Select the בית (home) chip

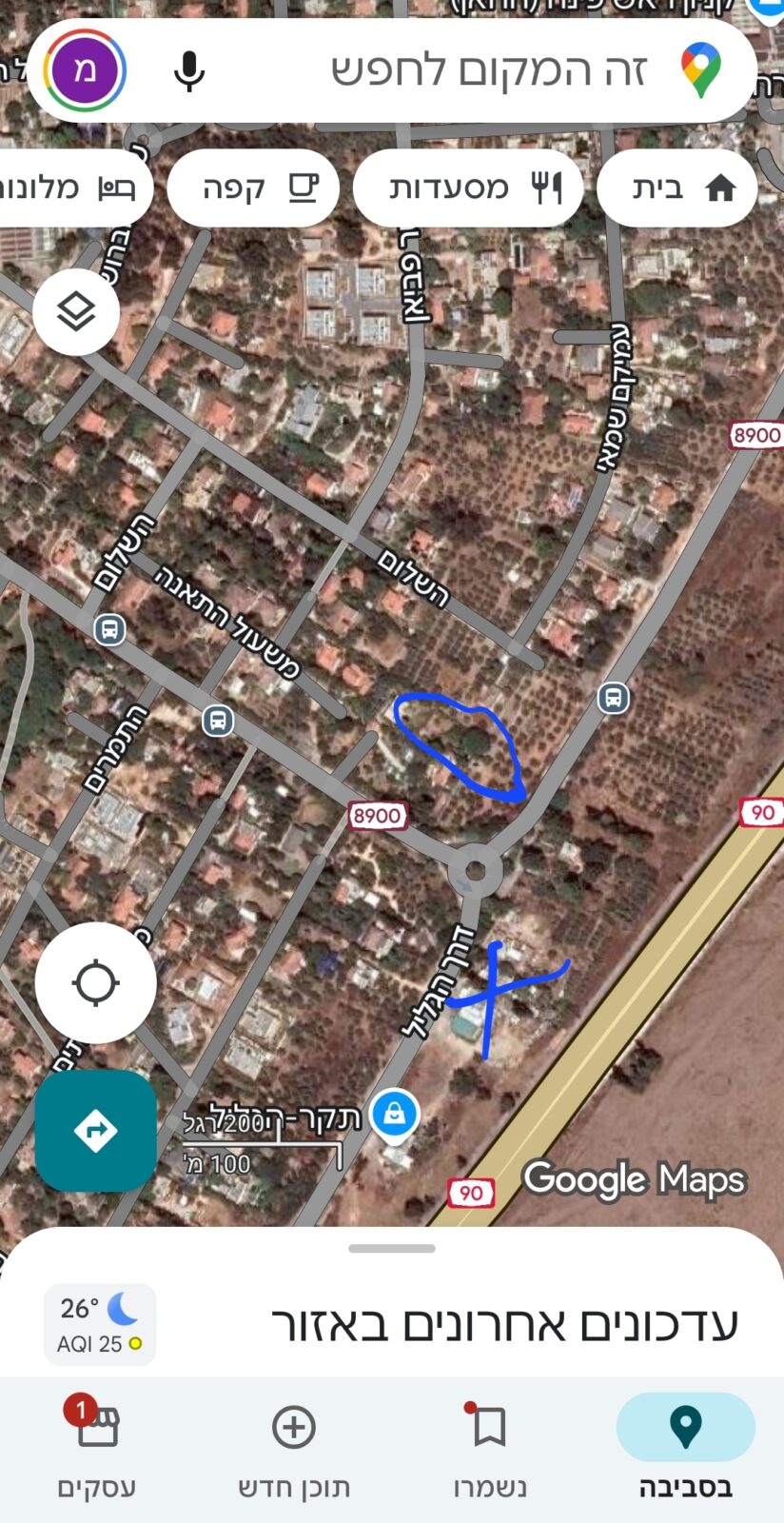pos(677,188)
